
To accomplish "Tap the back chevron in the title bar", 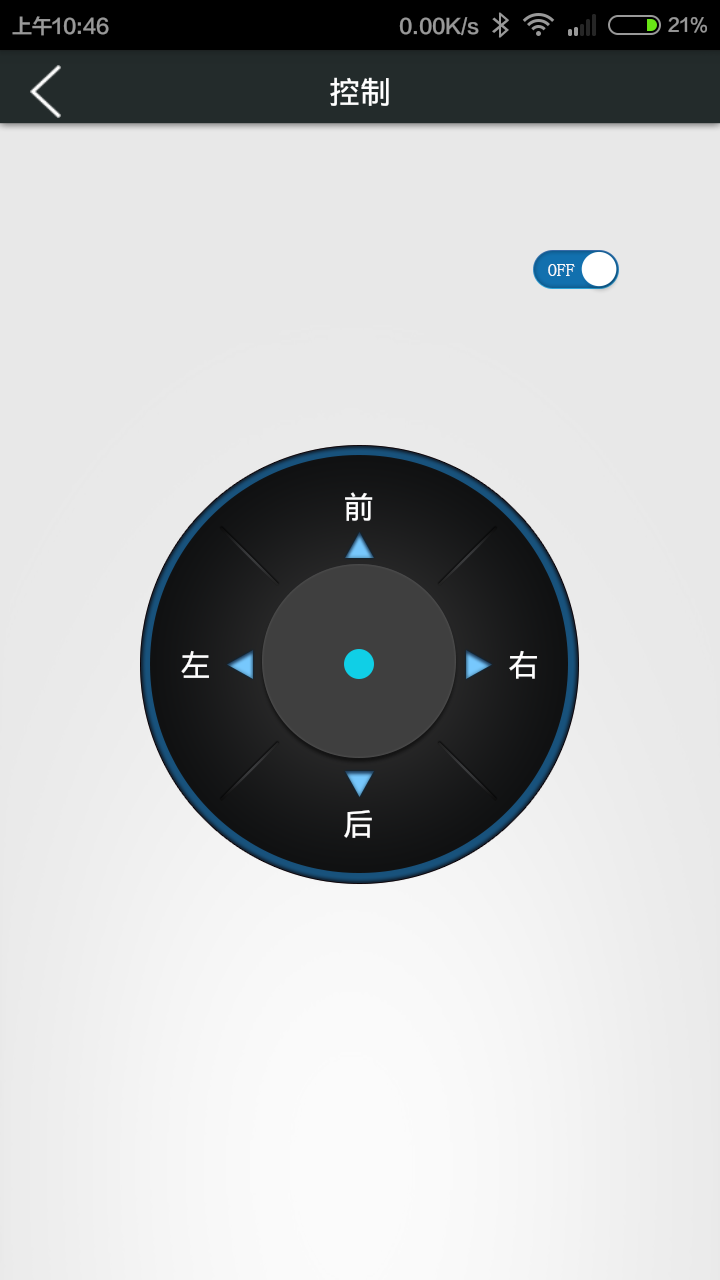I will click(x=44, y=90).
